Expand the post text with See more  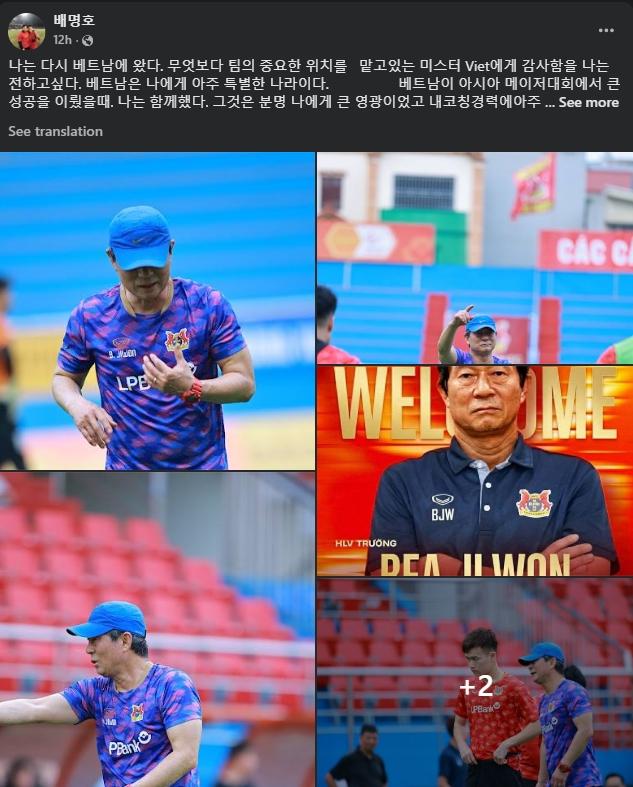tap(588, 102)
